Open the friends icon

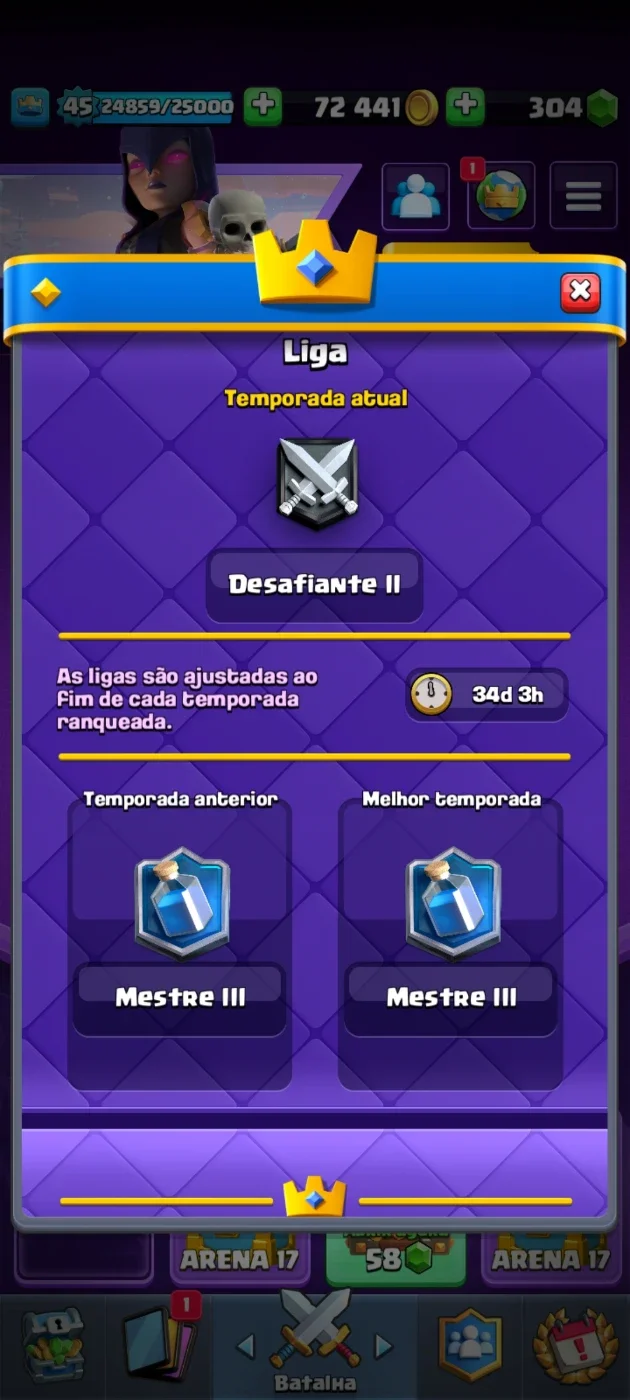click(415, 196)
